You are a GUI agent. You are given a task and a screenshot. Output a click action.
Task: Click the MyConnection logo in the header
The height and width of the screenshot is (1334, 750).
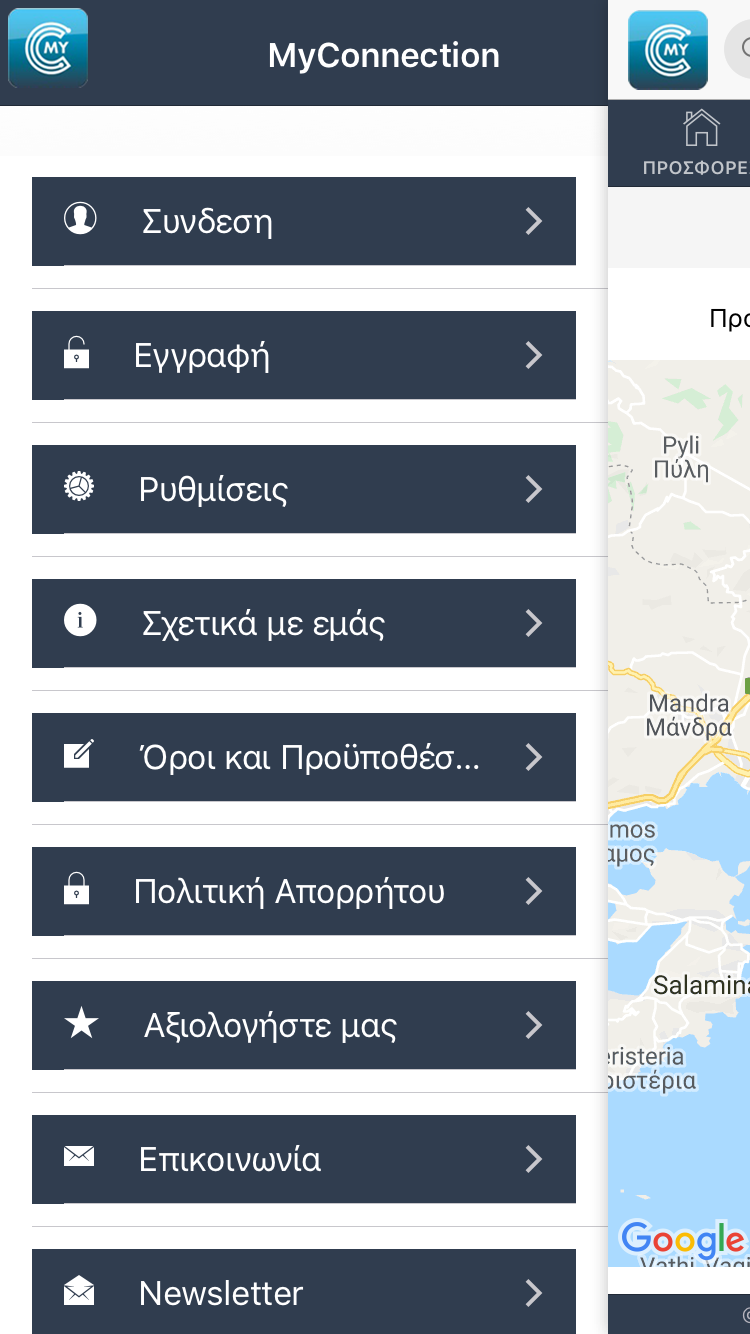tap(47, 47)
